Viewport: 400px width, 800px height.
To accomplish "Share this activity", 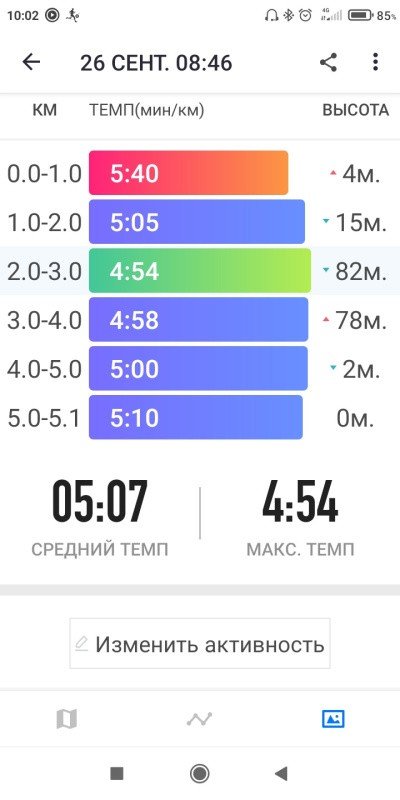I will pyautogui.click(x=328, y=62).
